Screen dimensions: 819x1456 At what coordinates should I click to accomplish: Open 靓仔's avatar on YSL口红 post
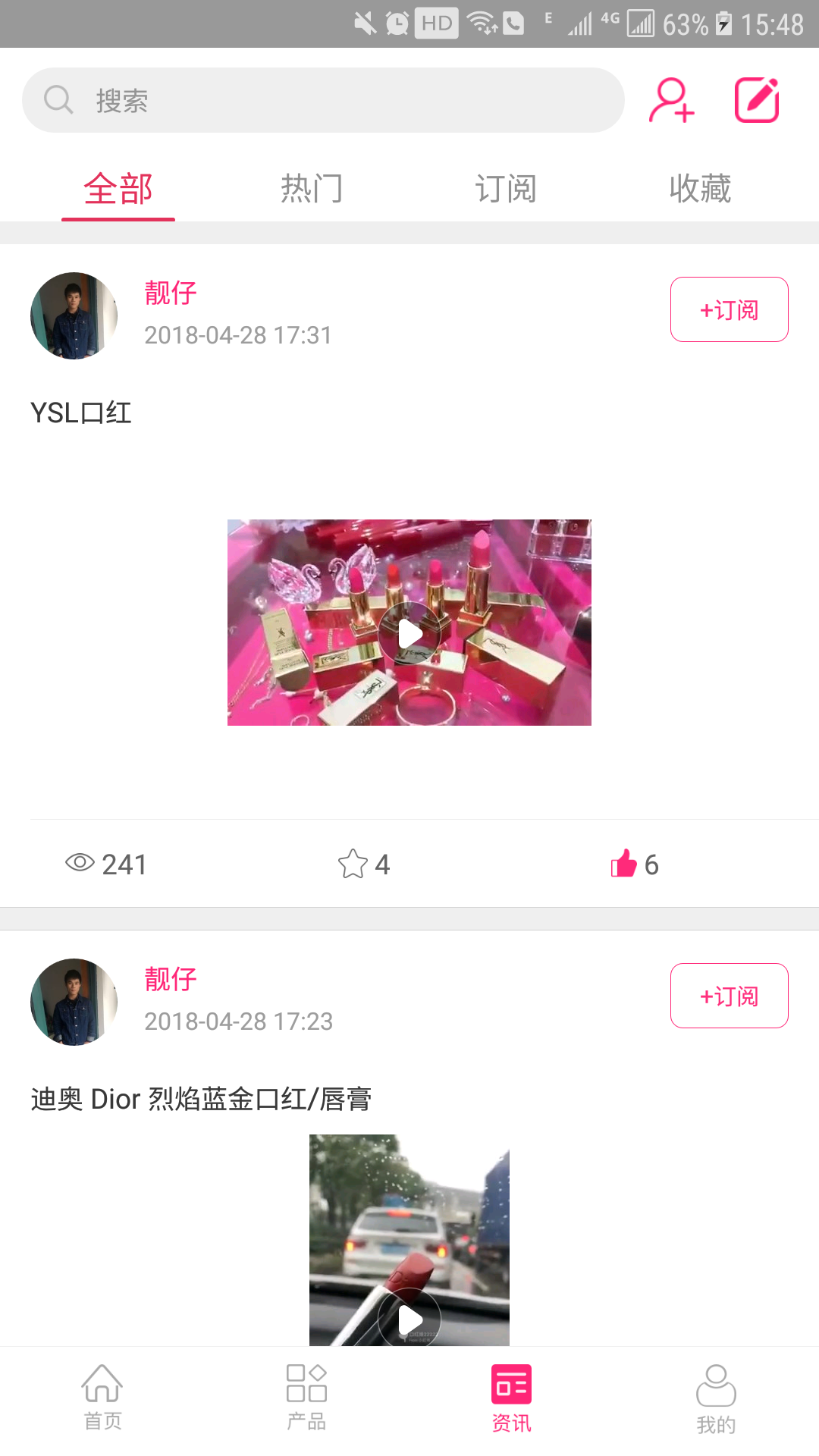pos(74,315)
